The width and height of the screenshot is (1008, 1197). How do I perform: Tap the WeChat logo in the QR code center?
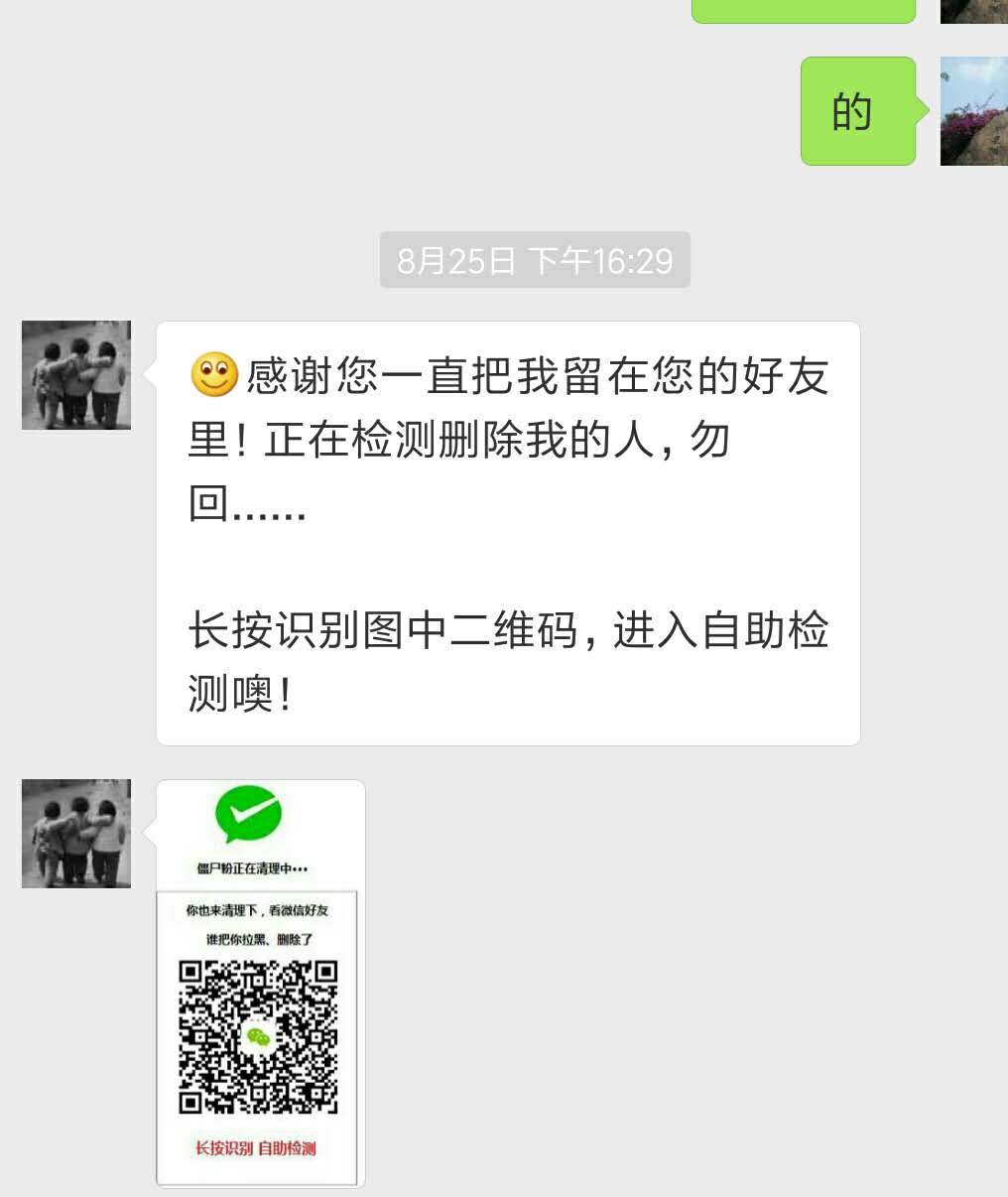260,1036
